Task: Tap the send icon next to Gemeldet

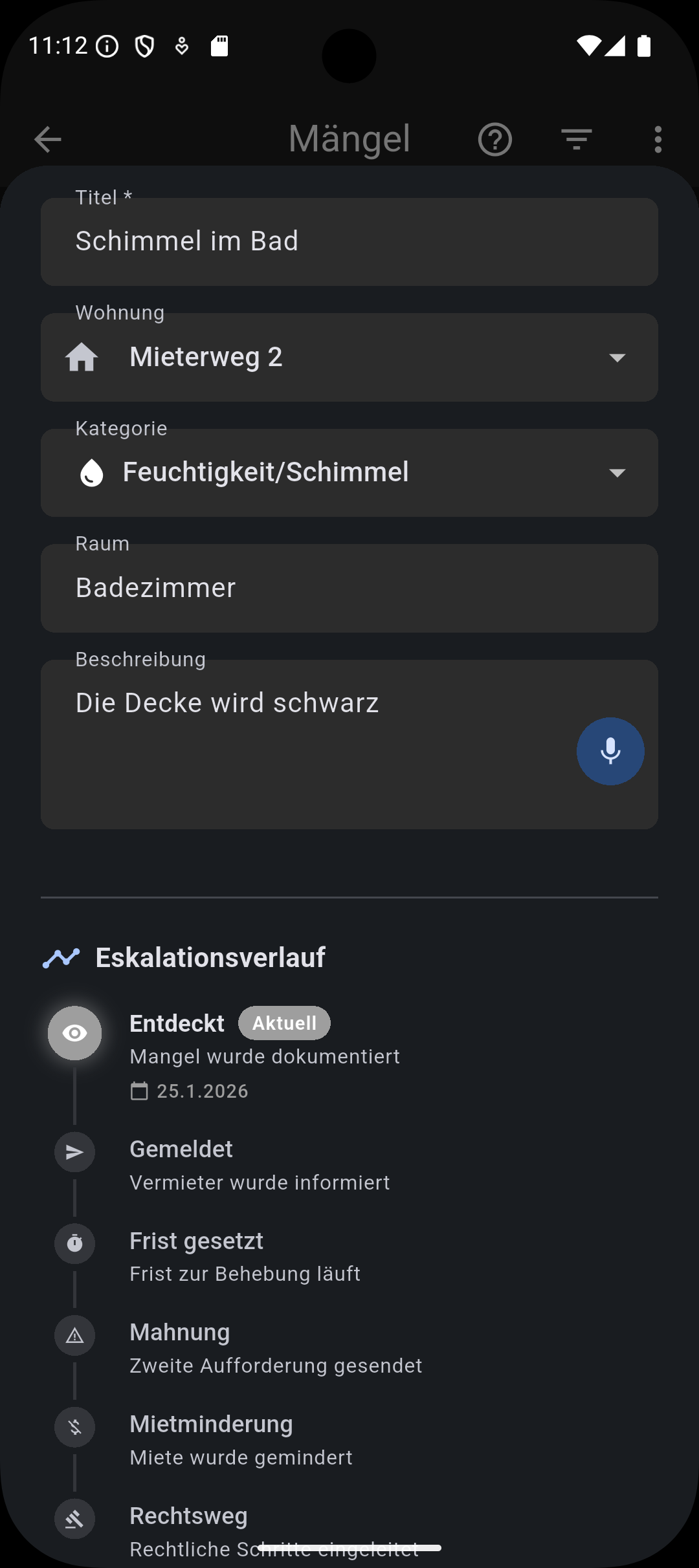Action: click(74, 1152)
